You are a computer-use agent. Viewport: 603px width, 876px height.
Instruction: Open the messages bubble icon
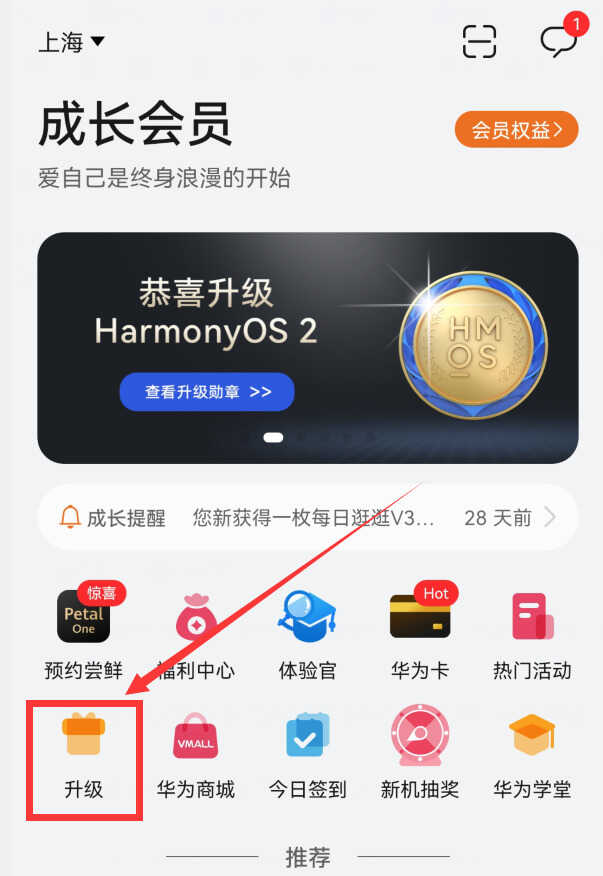(558, 41)
